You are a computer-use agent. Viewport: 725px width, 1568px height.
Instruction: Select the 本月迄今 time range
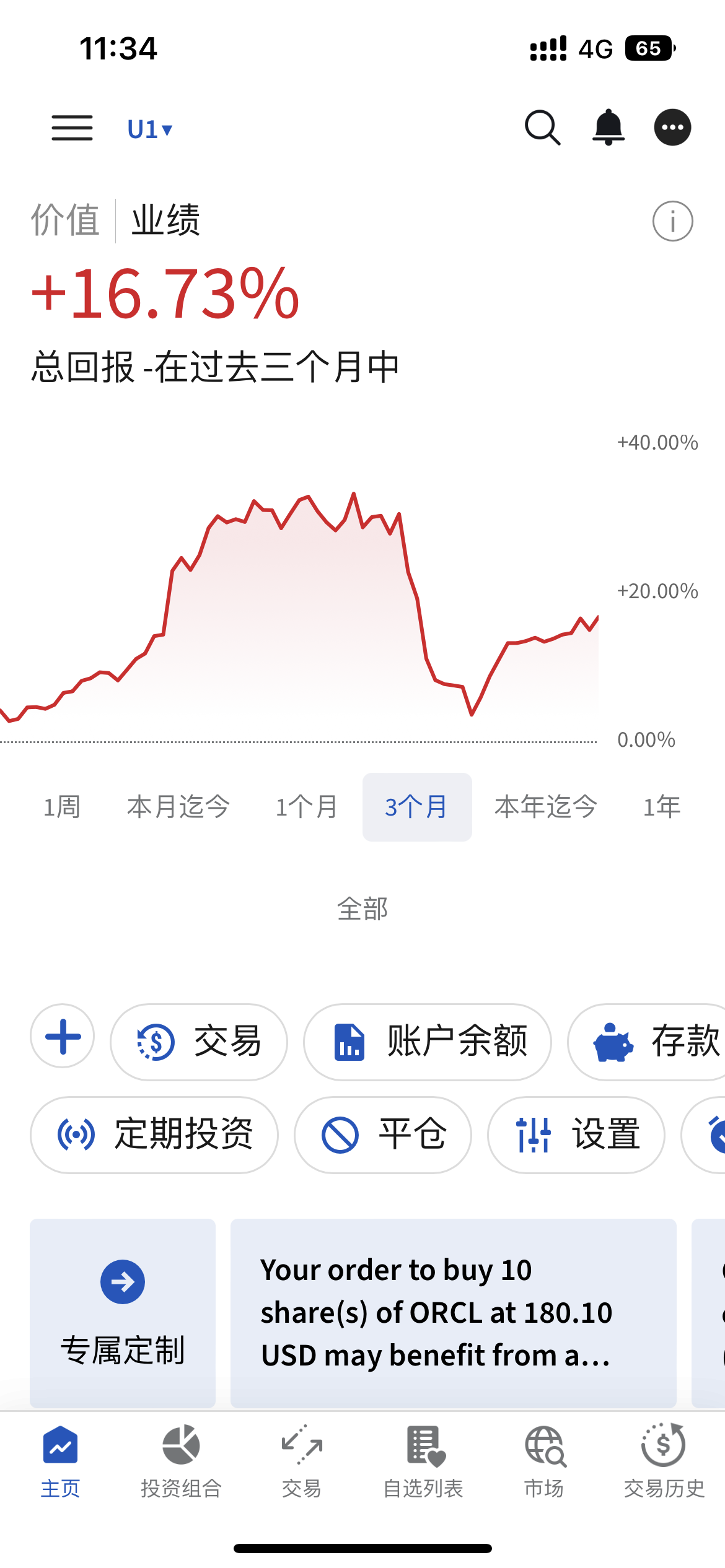178,807
